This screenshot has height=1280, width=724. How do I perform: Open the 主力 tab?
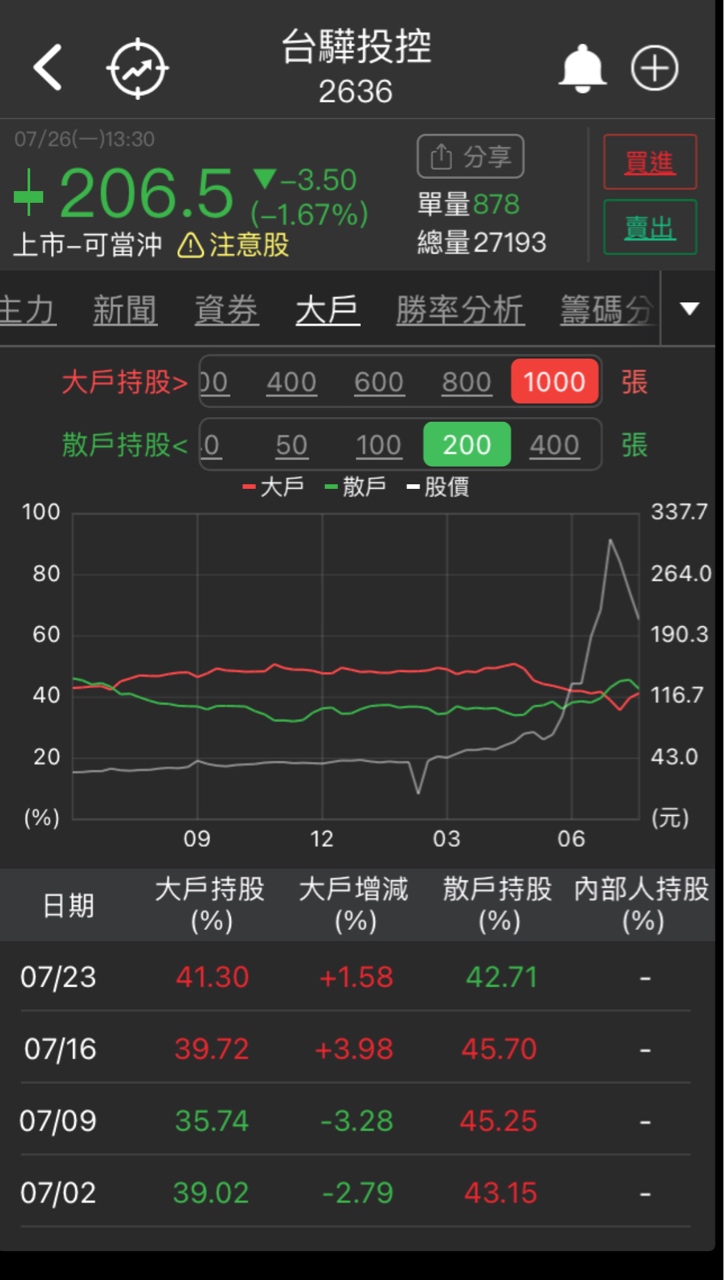[28, 310]
